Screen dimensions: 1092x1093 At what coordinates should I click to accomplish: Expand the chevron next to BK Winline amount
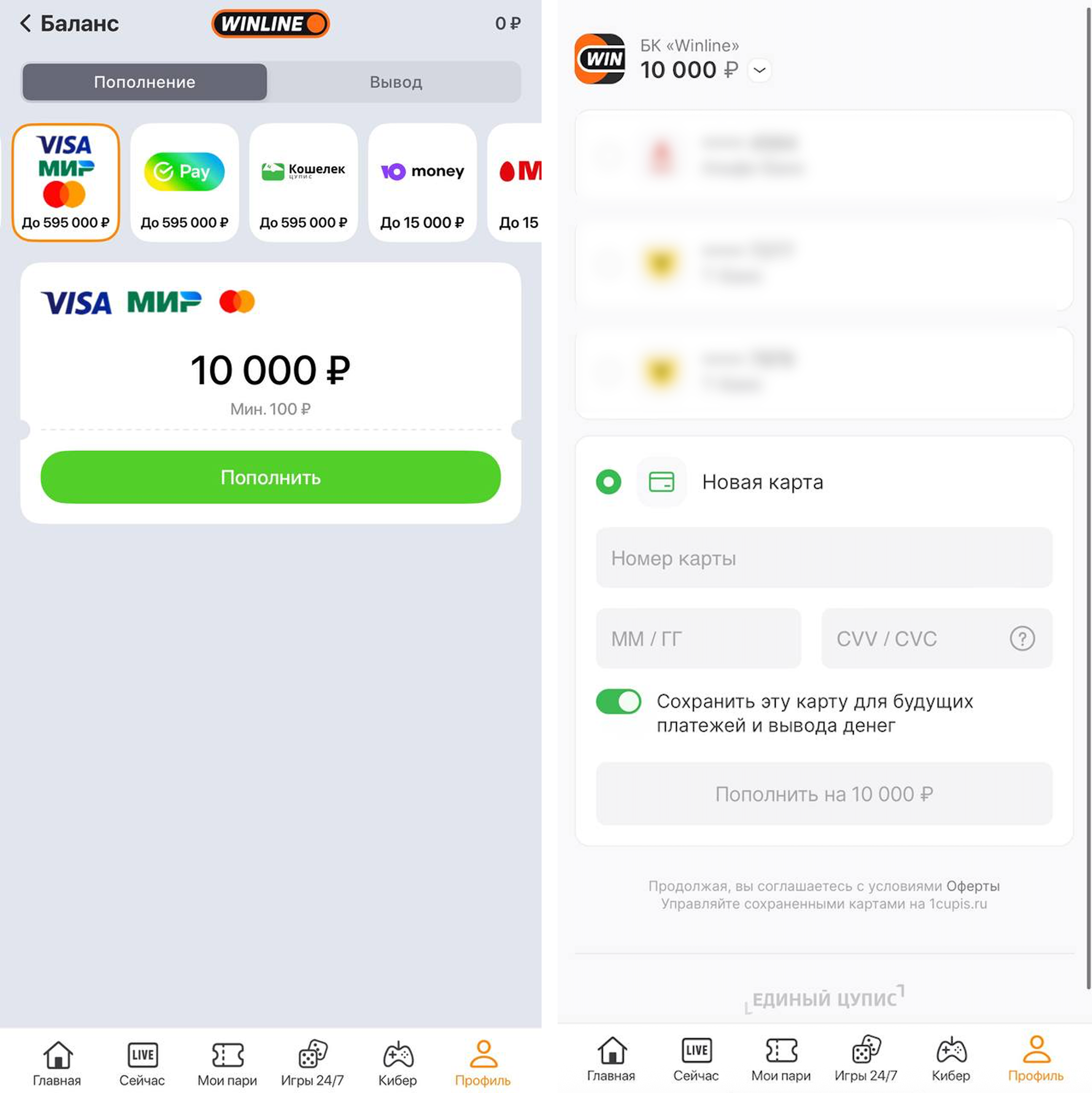[759, 70]
